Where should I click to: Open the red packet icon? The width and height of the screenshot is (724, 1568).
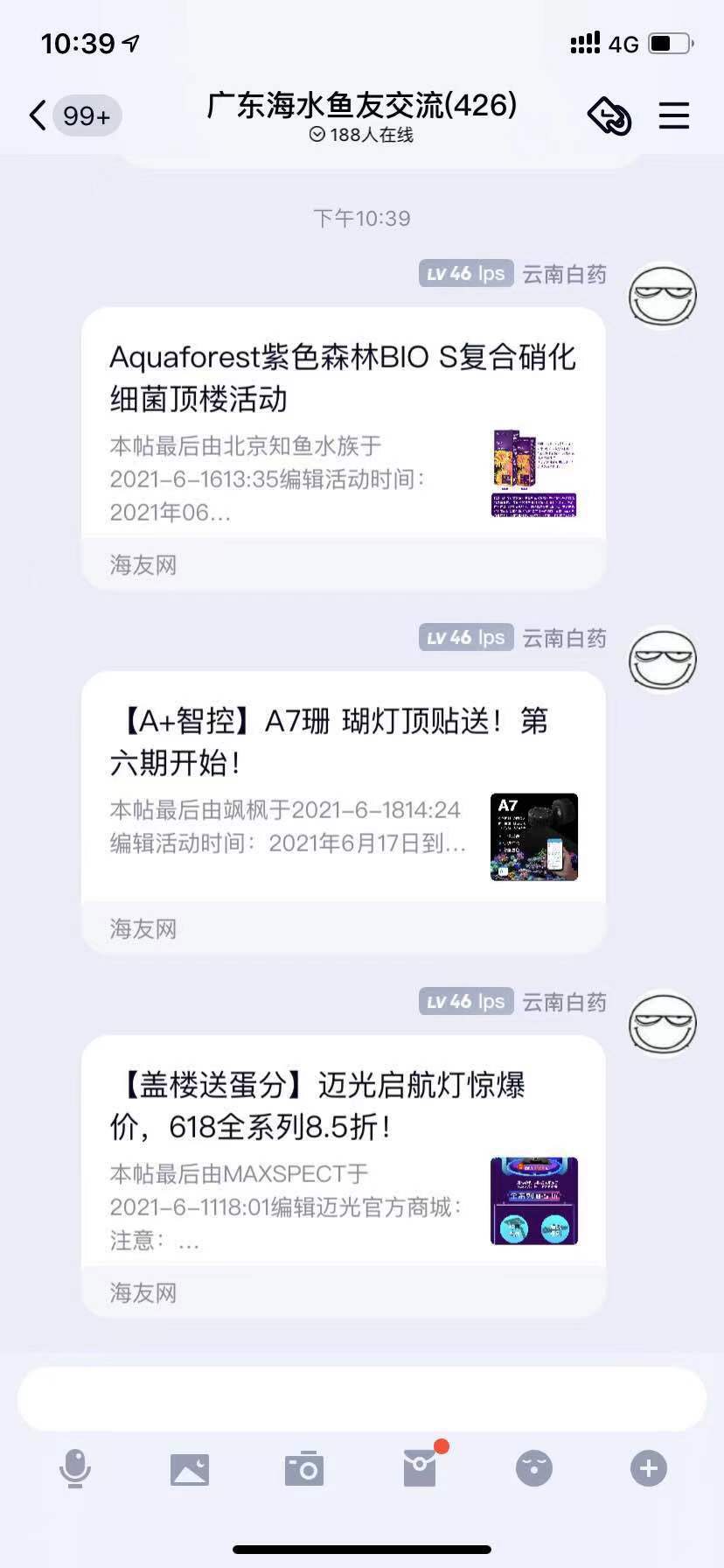[x=420, y=1468]
